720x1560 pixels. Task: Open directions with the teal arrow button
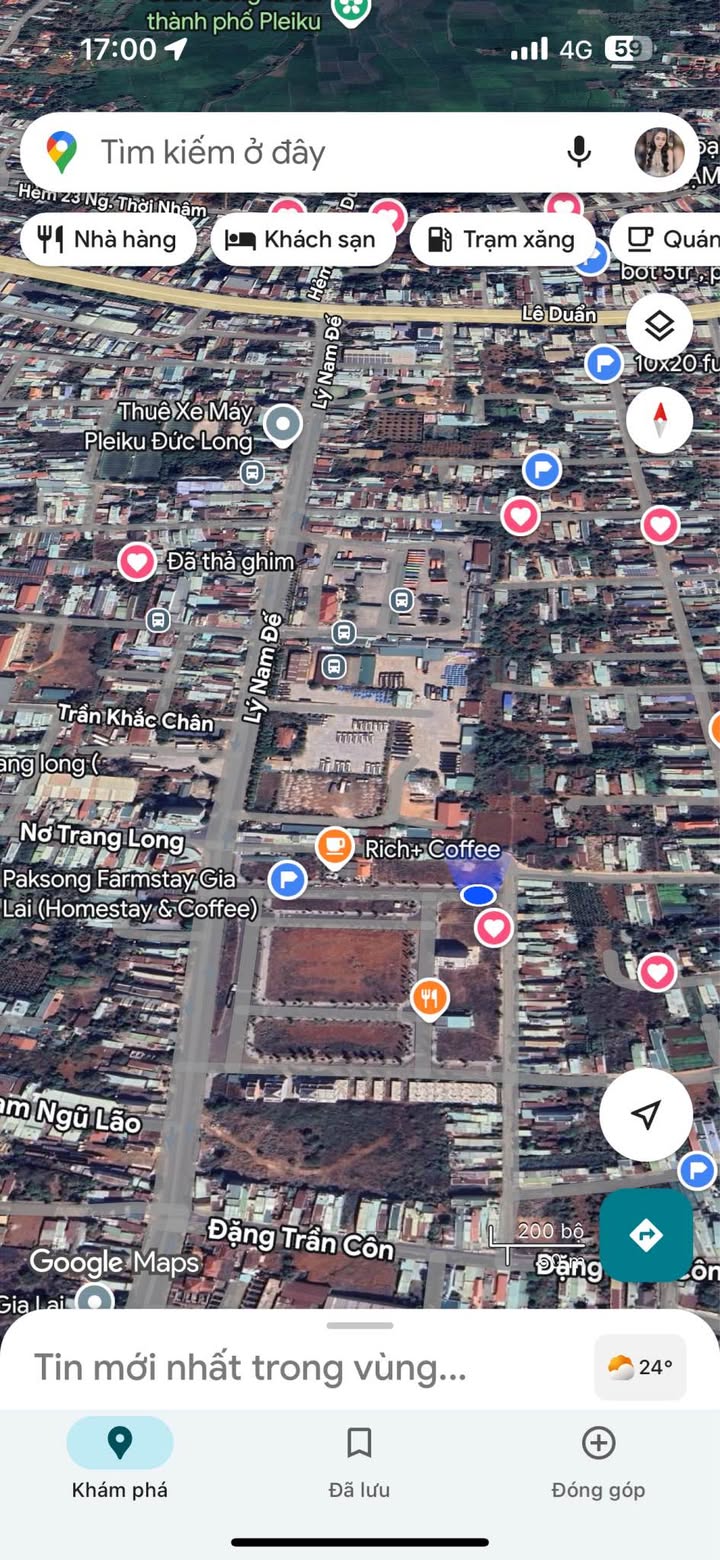(x=646, y=1235)
